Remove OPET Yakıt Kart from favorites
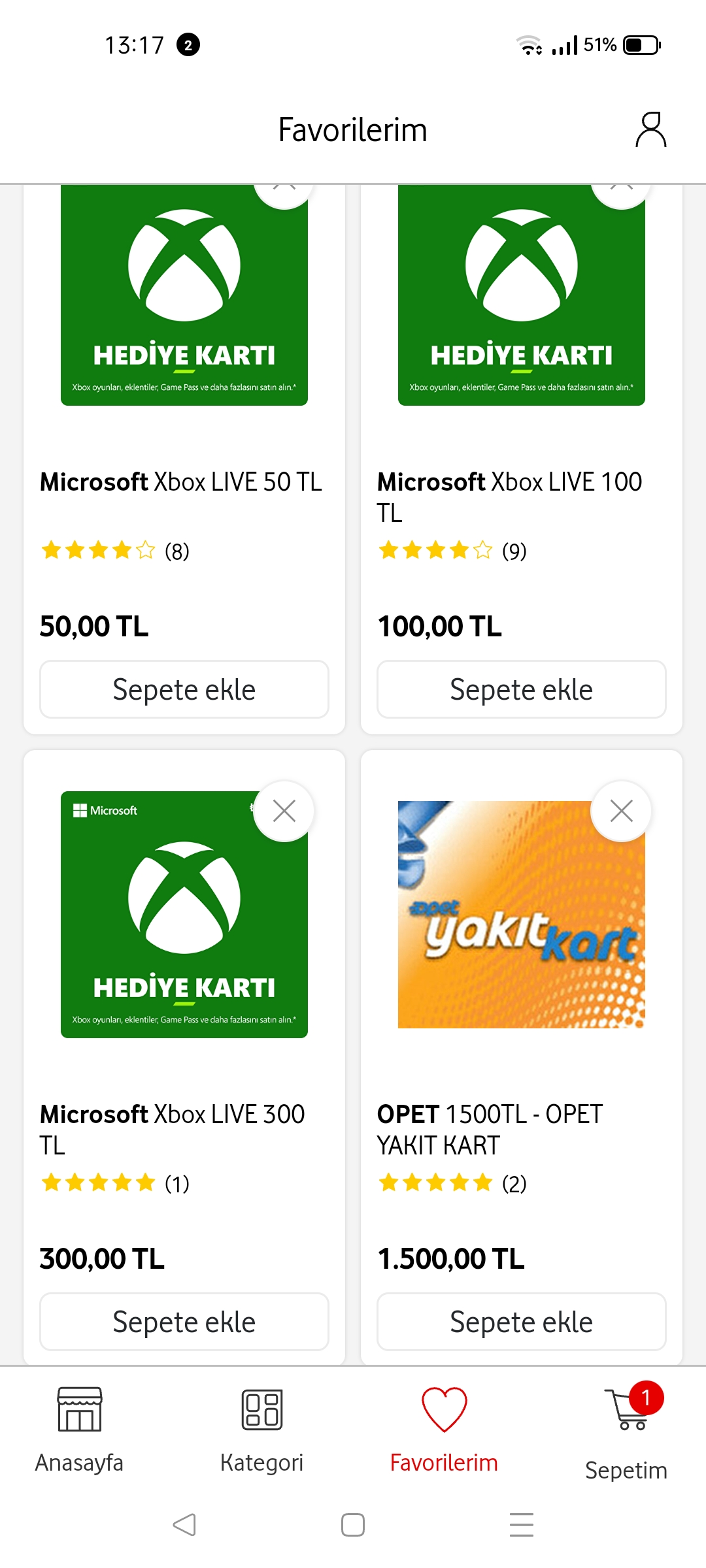The width and height of the screenshot is (706, 1568). (x=622, y=811)
